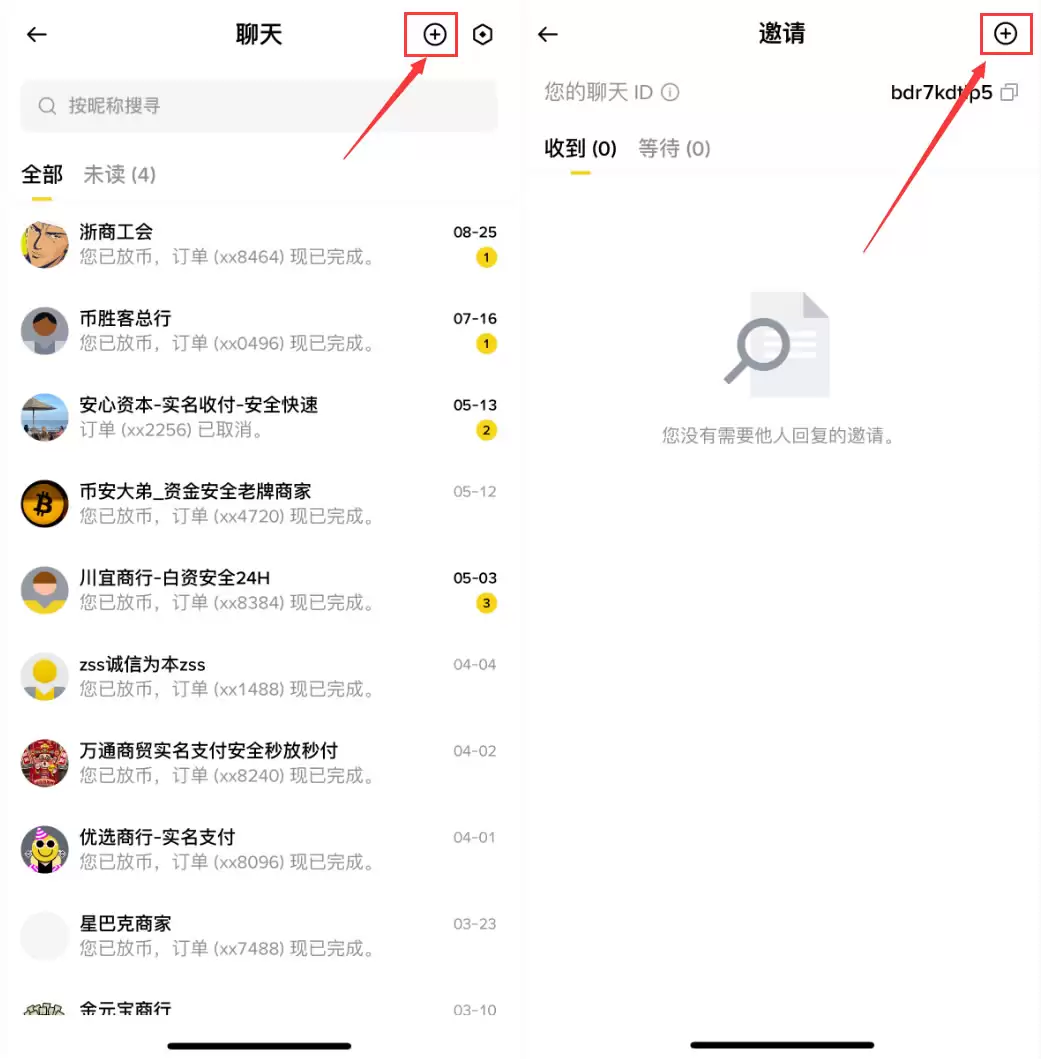Tap the plus icon on the 邀请 screen
This screenshot has width=1041, height=1059.
1005,33
